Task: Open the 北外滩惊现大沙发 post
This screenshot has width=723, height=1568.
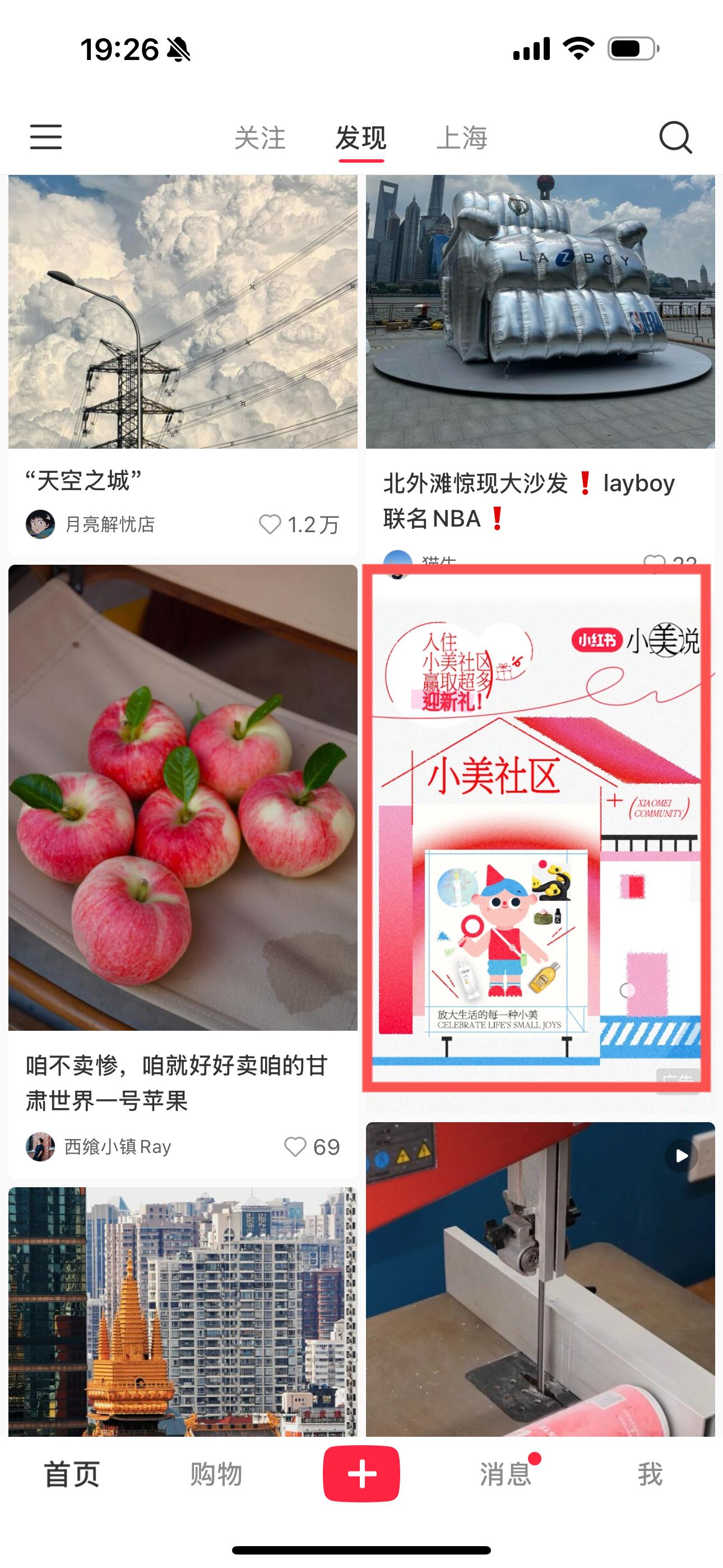Action: tap(540, 312)
